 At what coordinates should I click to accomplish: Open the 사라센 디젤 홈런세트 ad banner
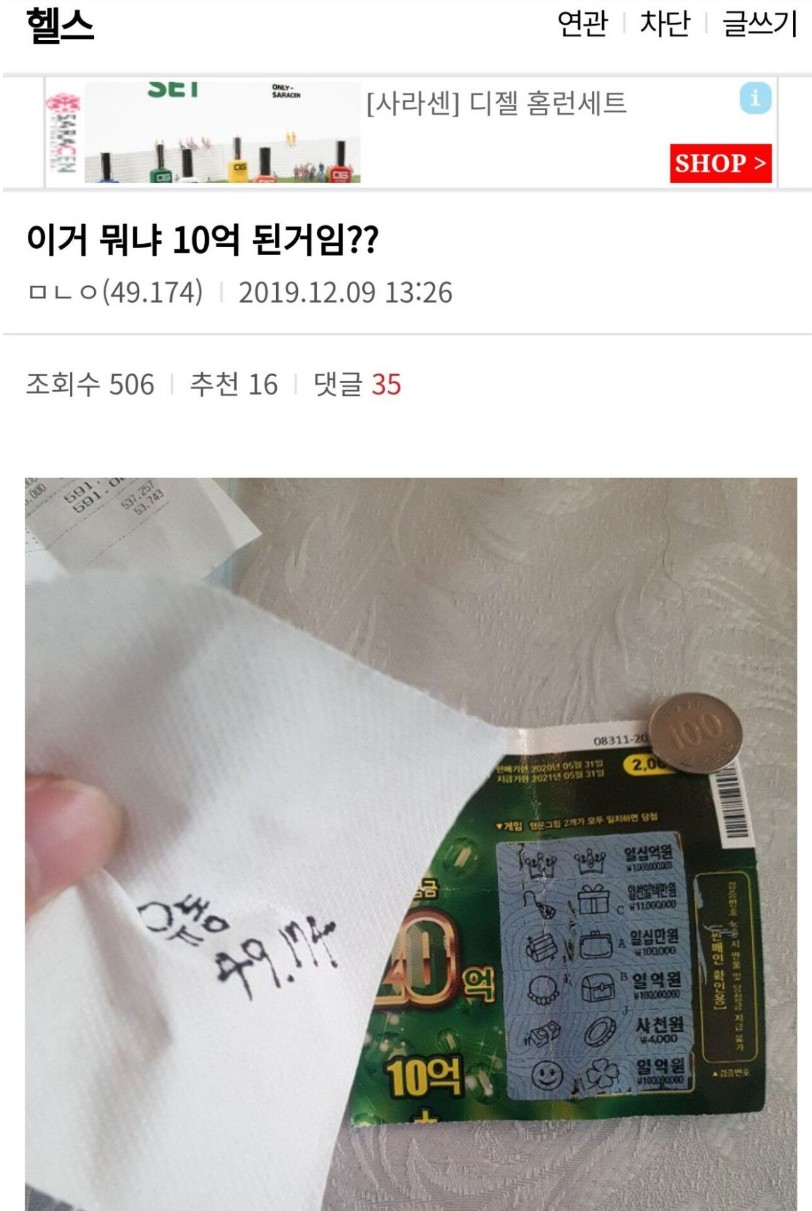[496, 103]
